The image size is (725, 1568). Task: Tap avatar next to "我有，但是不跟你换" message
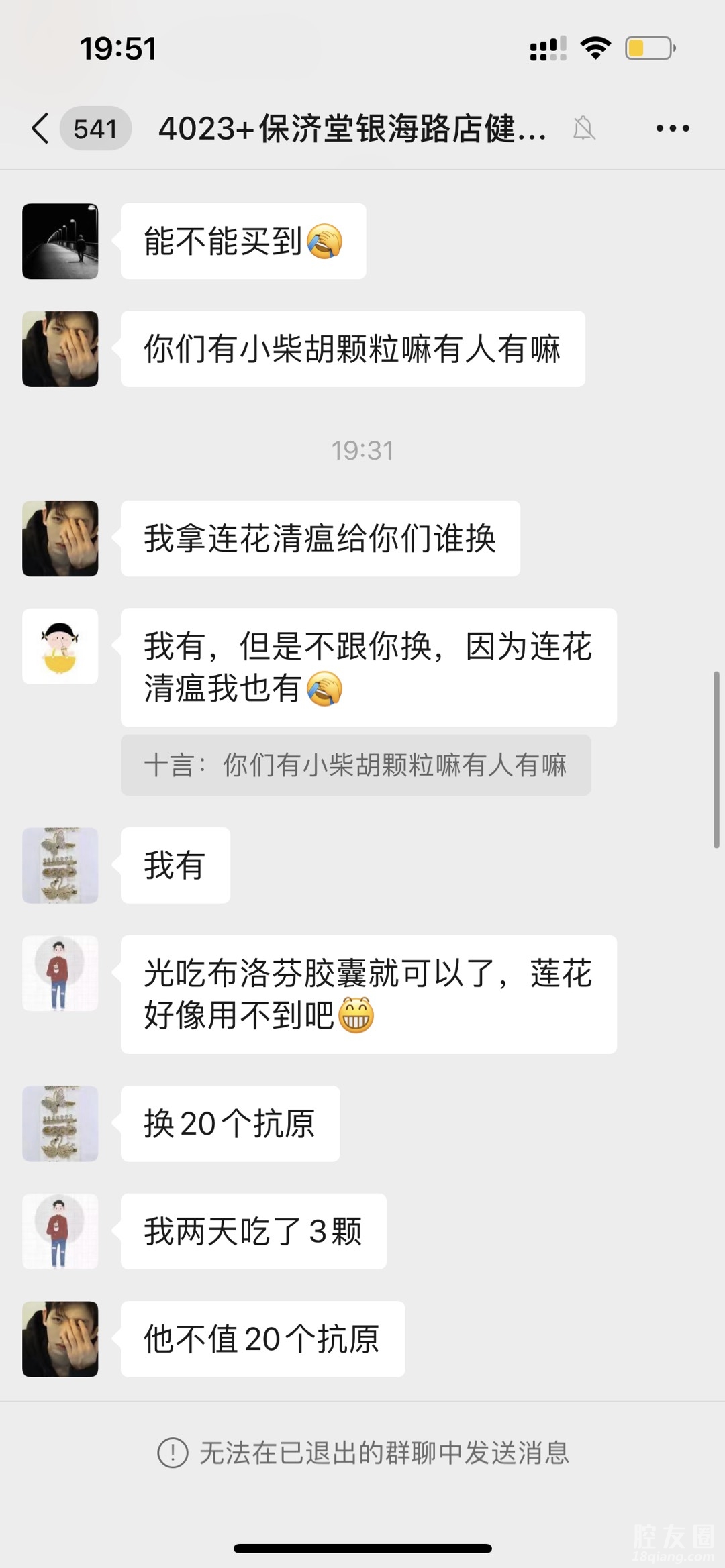coord(60,646)
